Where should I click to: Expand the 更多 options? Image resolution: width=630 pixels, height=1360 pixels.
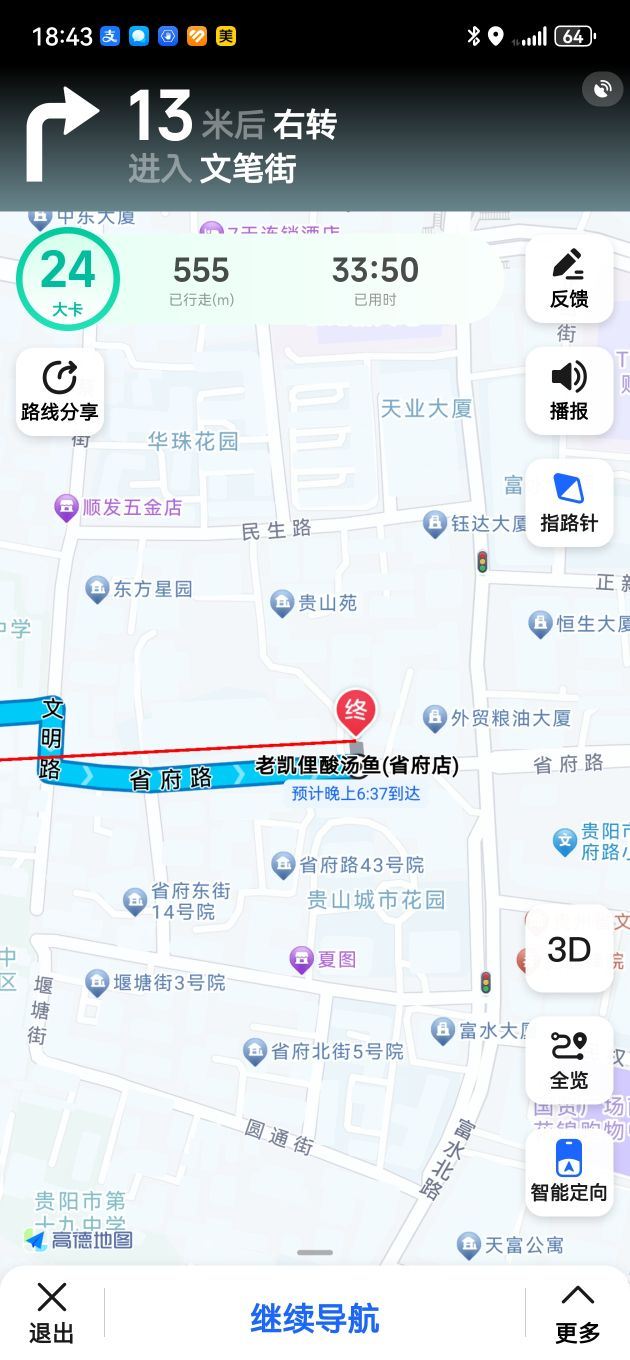tap(577, 1313)
